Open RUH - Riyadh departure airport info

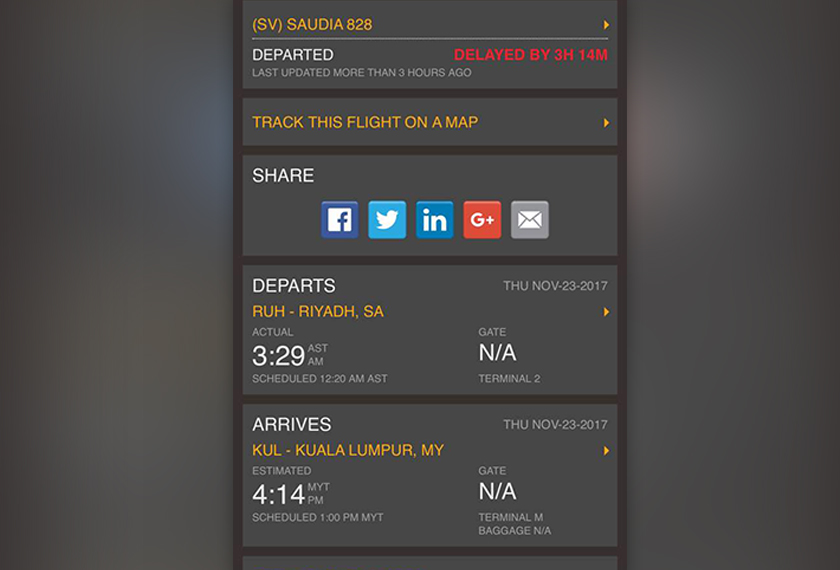318,312
